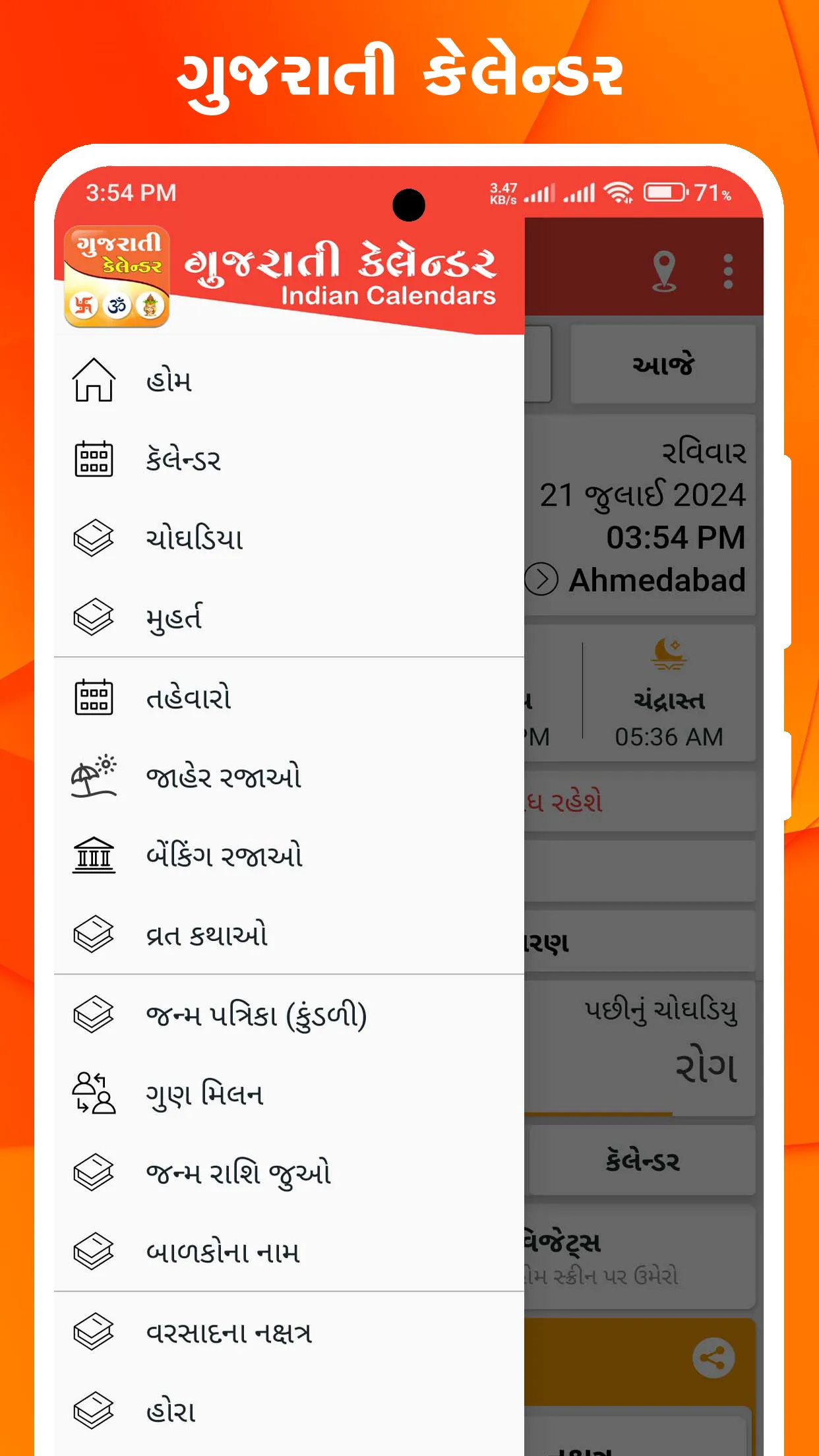The image size is (819, 1456).
Task: Open વ્રત કથાઓ from the menu
Action: pos(206,935)
